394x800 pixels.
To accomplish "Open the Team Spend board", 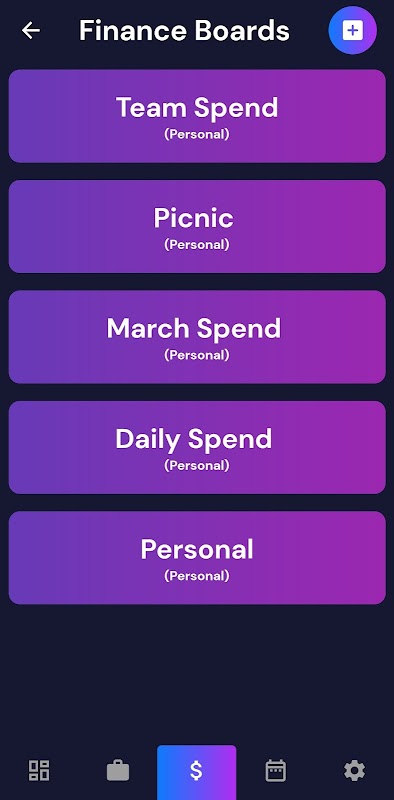I will coord(197,116).
